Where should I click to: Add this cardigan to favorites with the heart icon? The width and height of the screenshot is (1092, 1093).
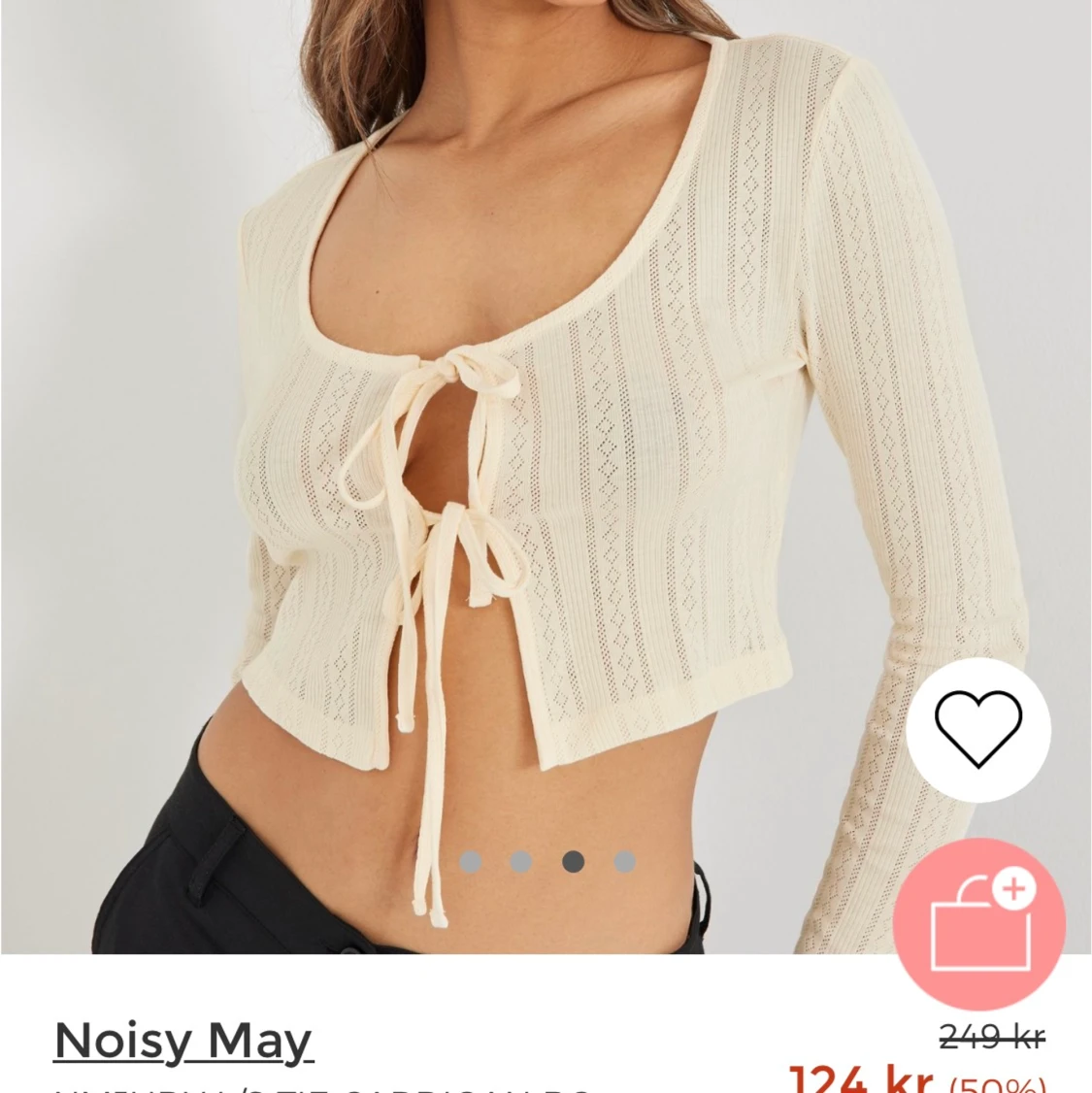point(977,729)
